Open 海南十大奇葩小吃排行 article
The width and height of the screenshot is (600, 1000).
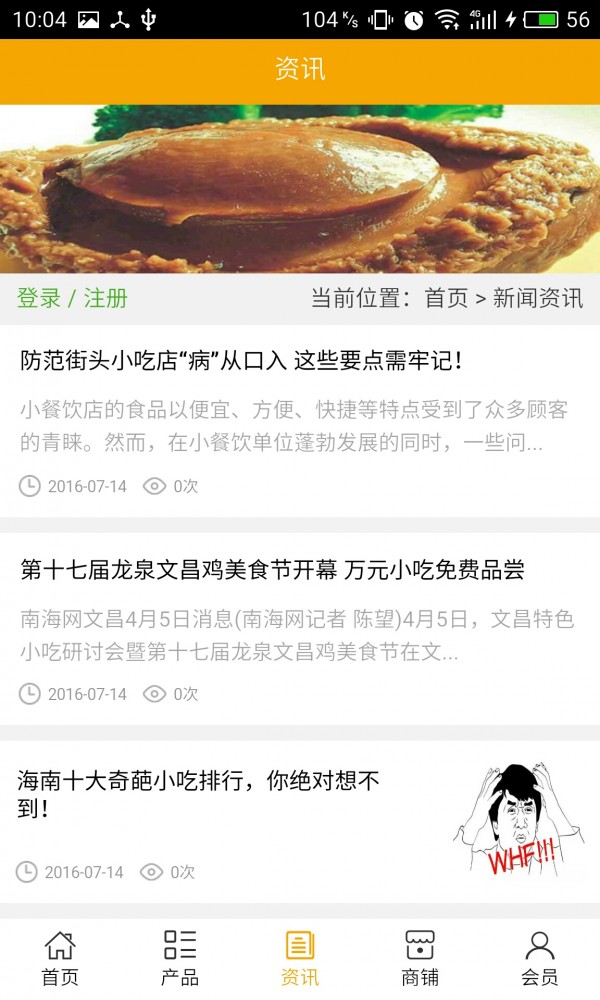(199, 793)
